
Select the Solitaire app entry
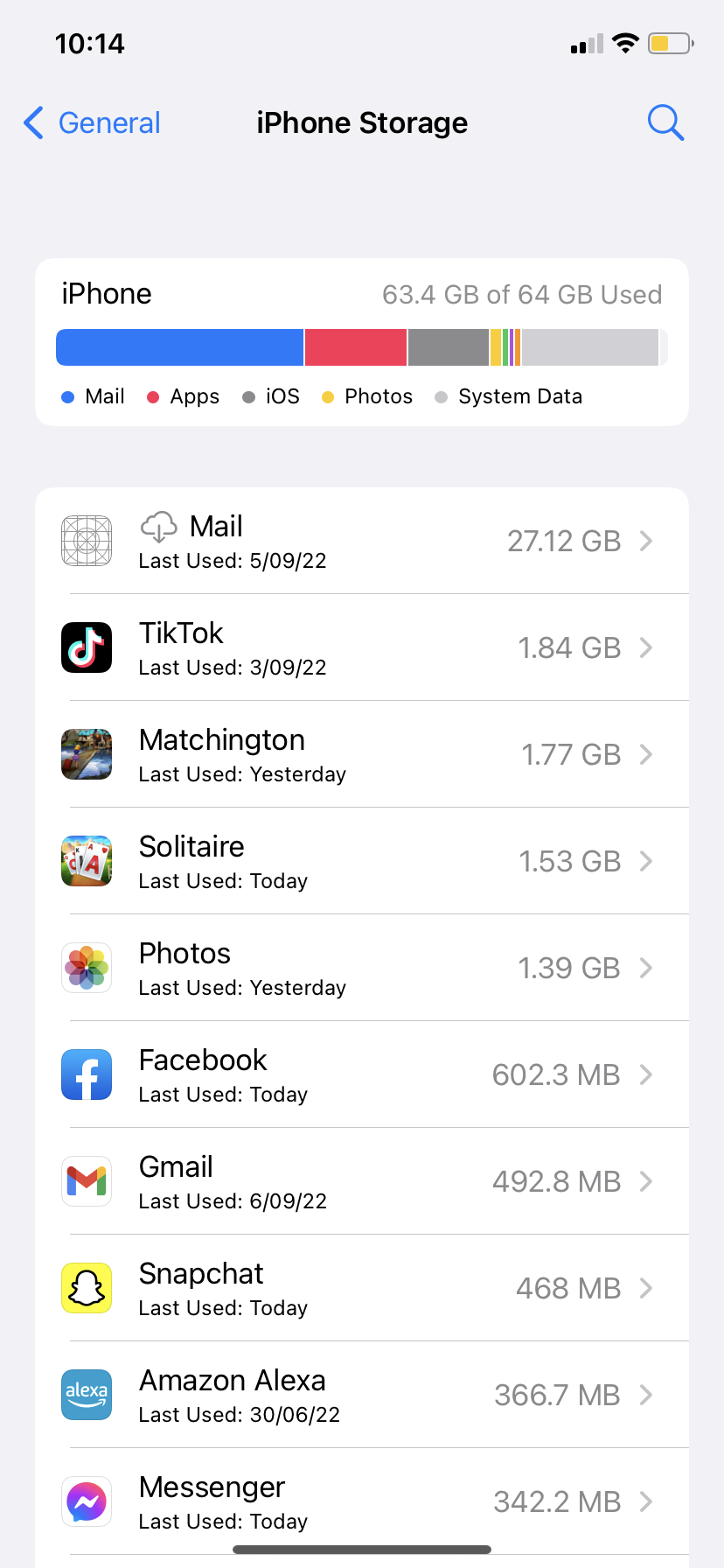tap(362, 862)
